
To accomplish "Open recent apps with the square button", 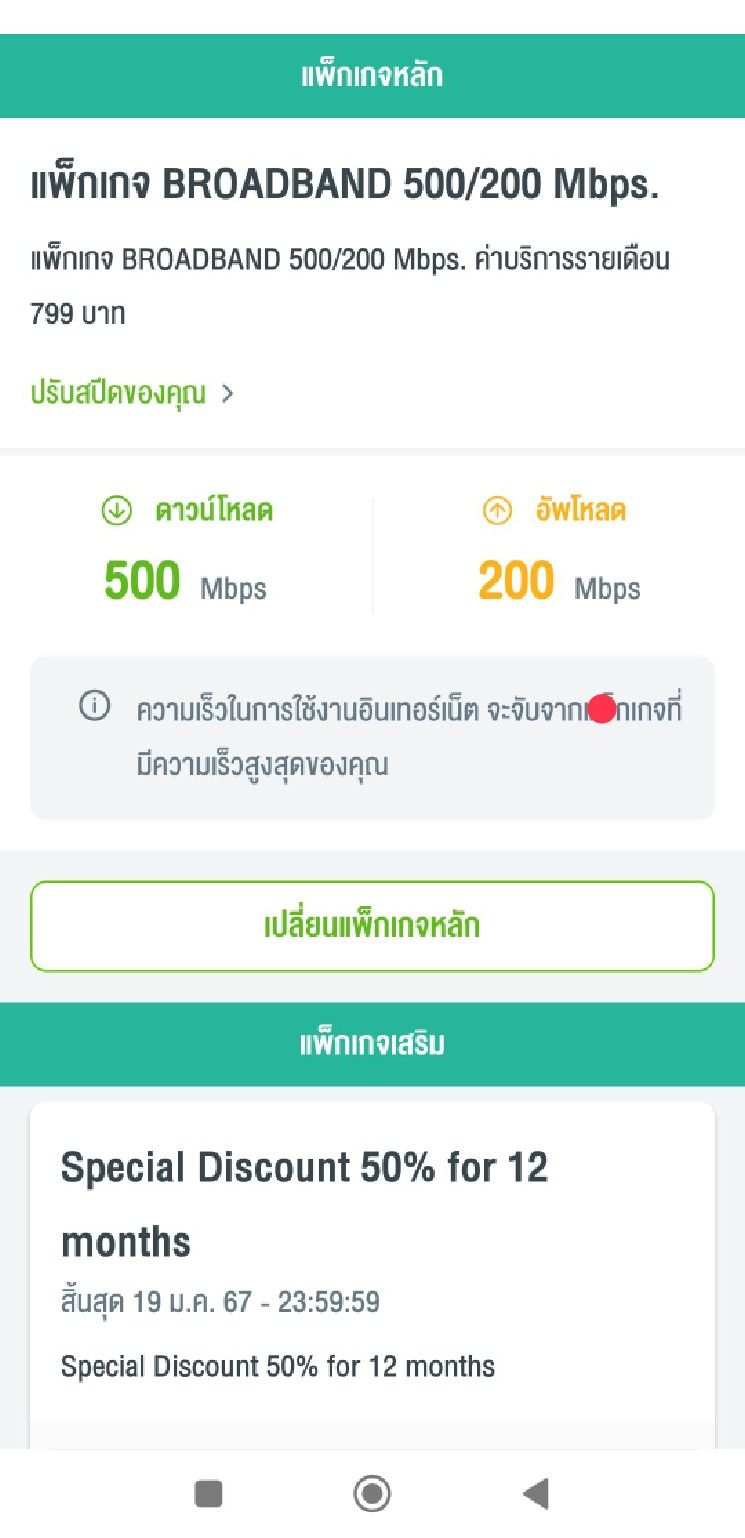I will 208,1494.
